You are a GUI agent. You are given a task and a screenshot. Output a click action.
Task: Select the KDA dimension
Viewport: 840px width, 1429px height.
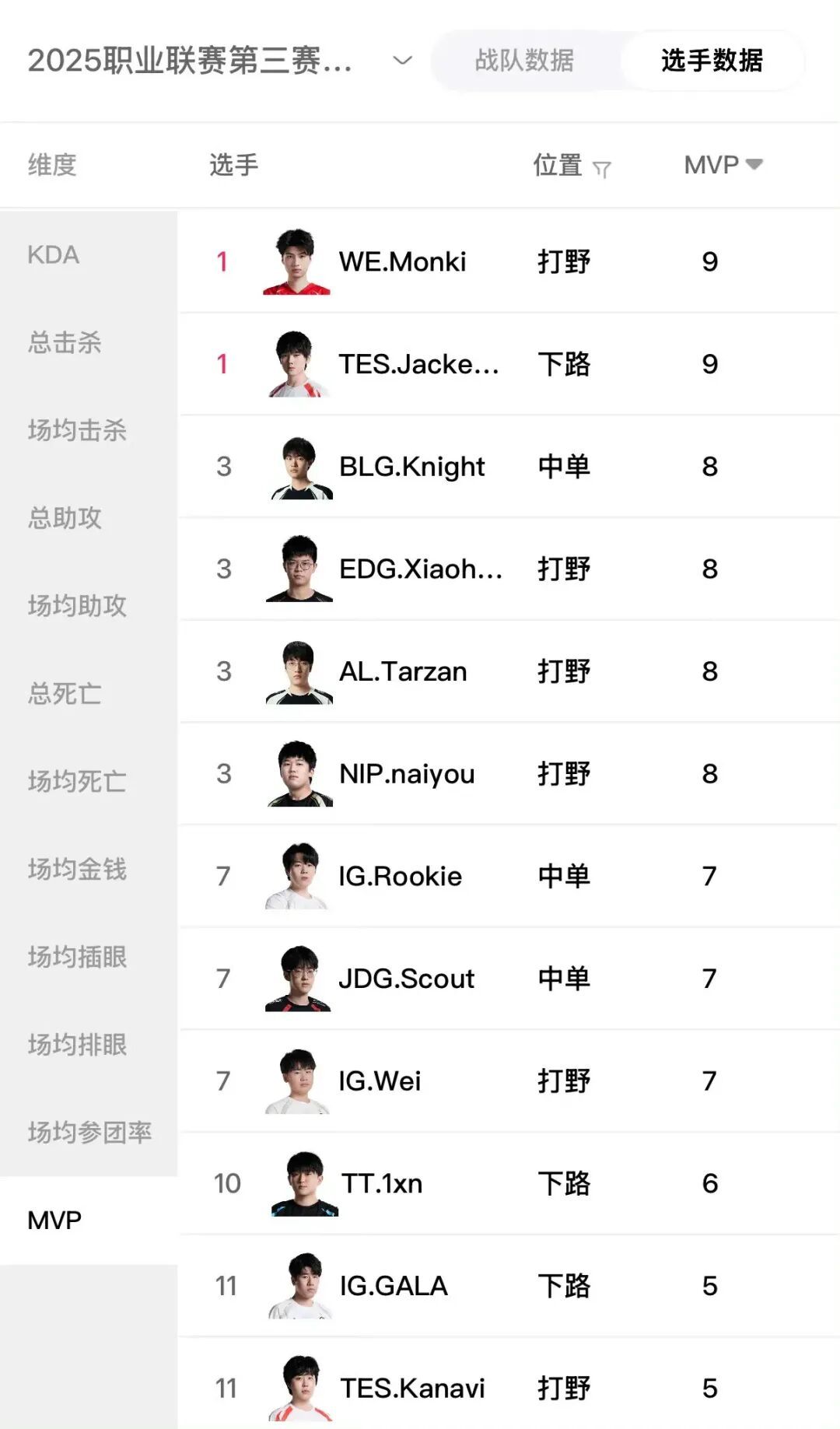[54, 255]
